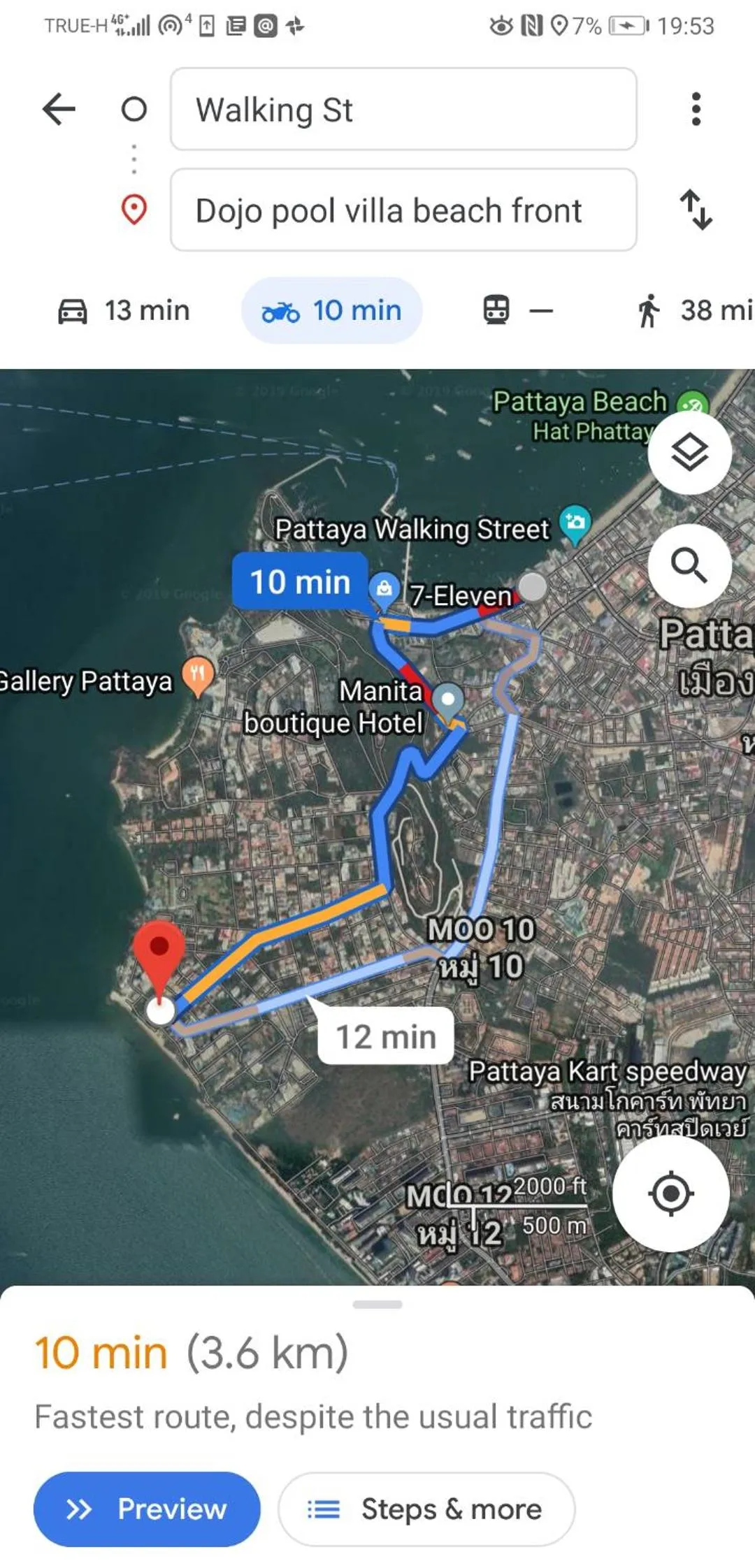Open Steps & more directions list

point(426,1509)
